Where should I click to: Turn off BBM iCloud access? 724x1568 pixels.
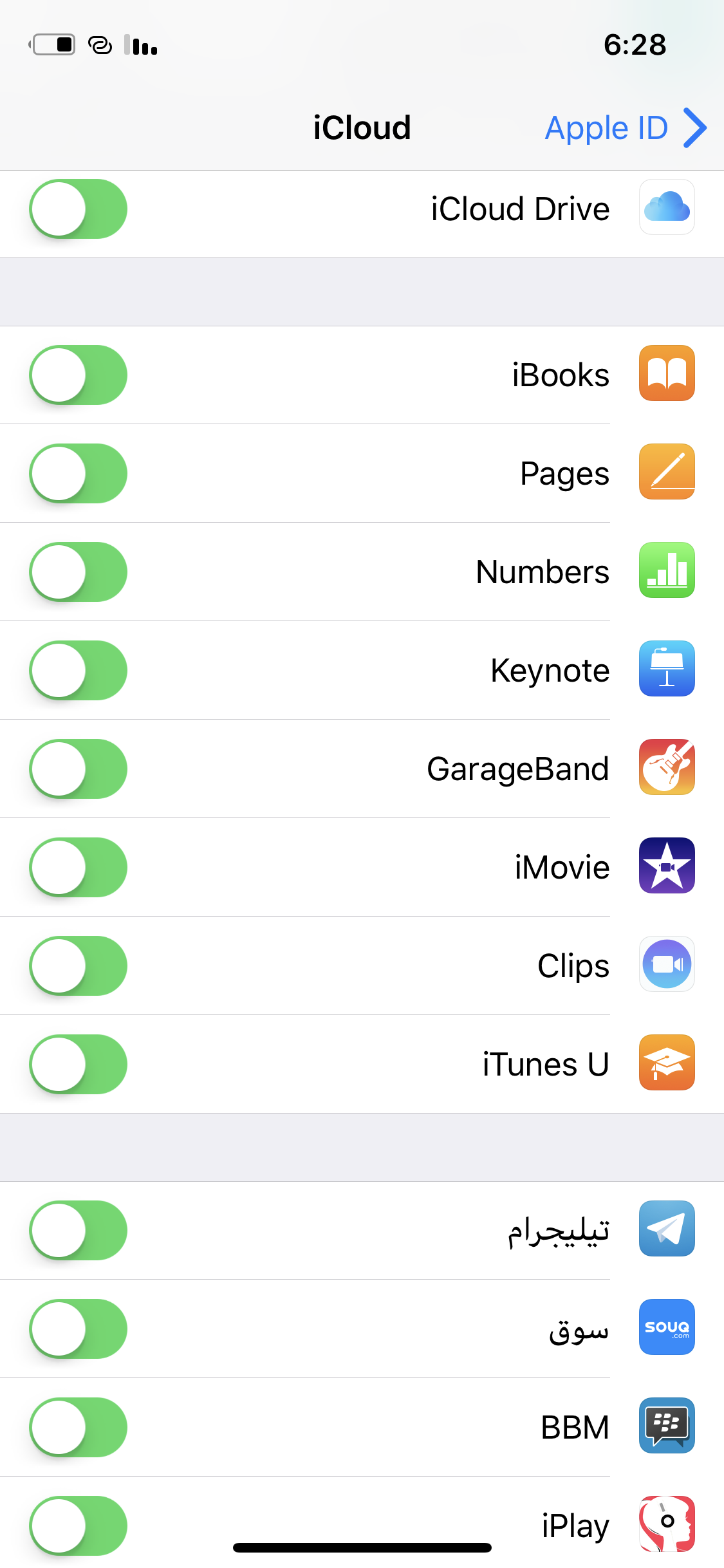(x=78, y=1427)
